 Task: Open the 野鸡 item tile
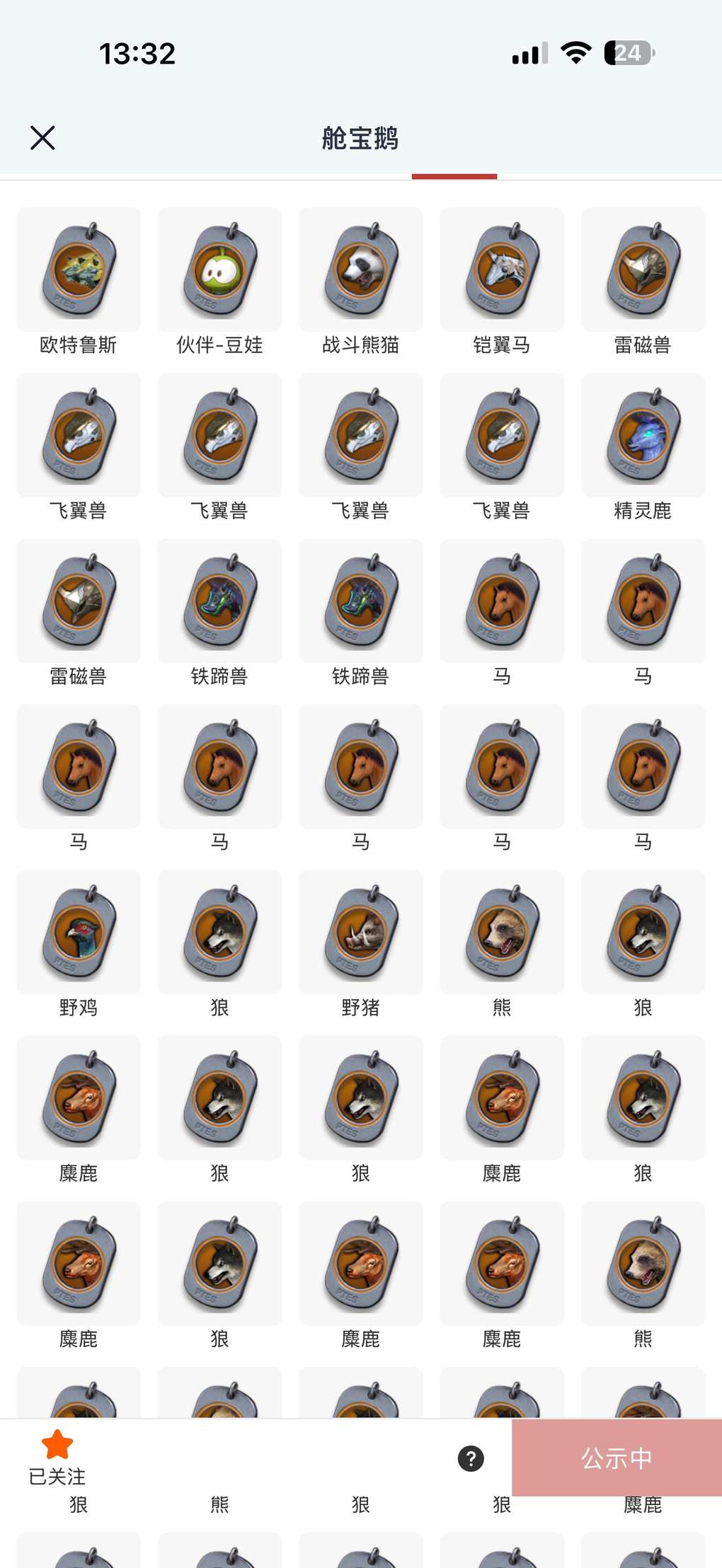pos(79,933)
